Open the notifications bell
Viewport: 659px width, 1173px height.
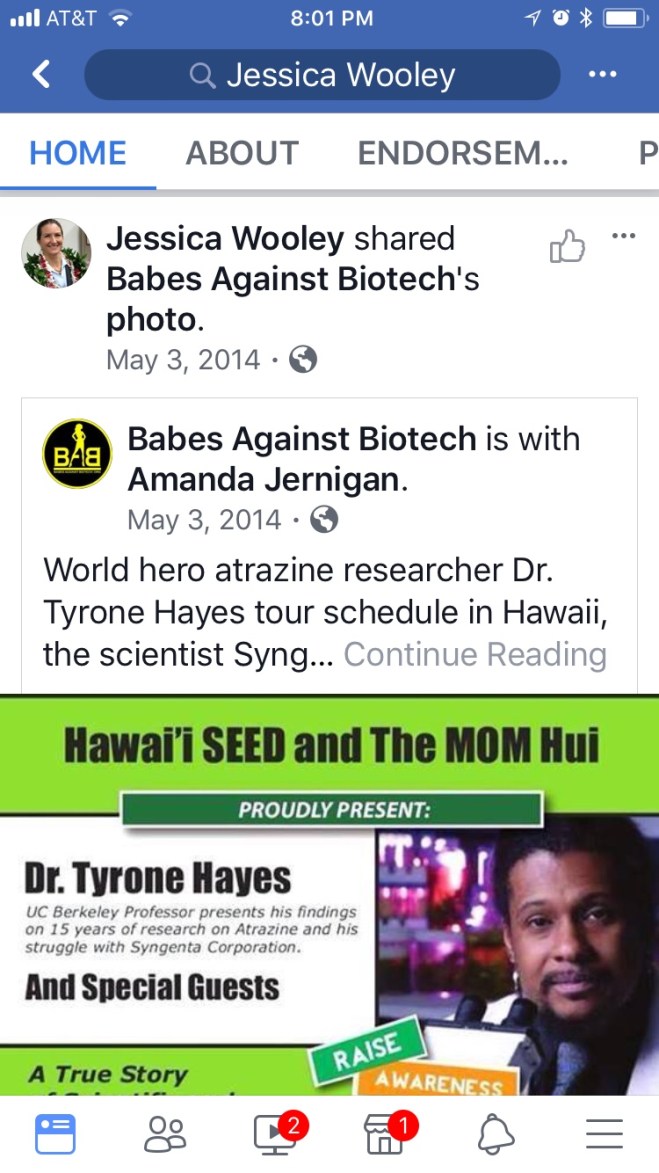(495, 1133)
